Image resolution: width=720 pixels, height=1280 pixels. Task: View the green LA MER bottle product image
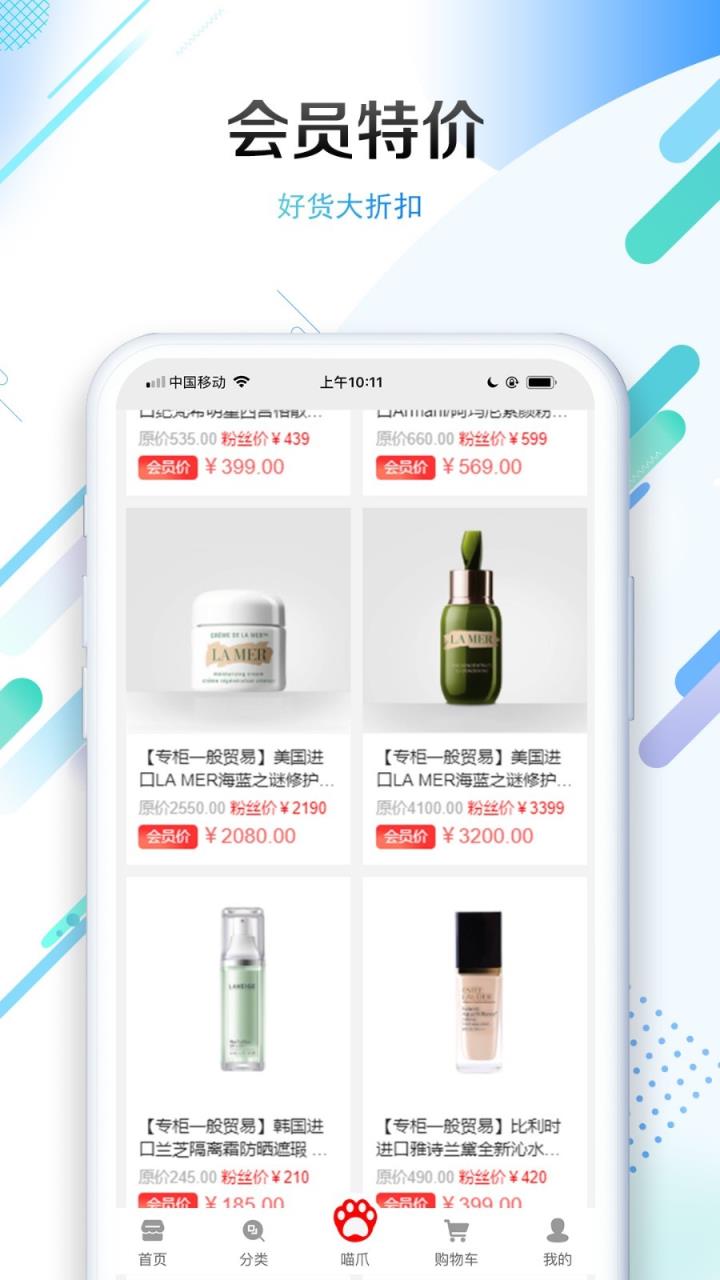tap(474, 620)
